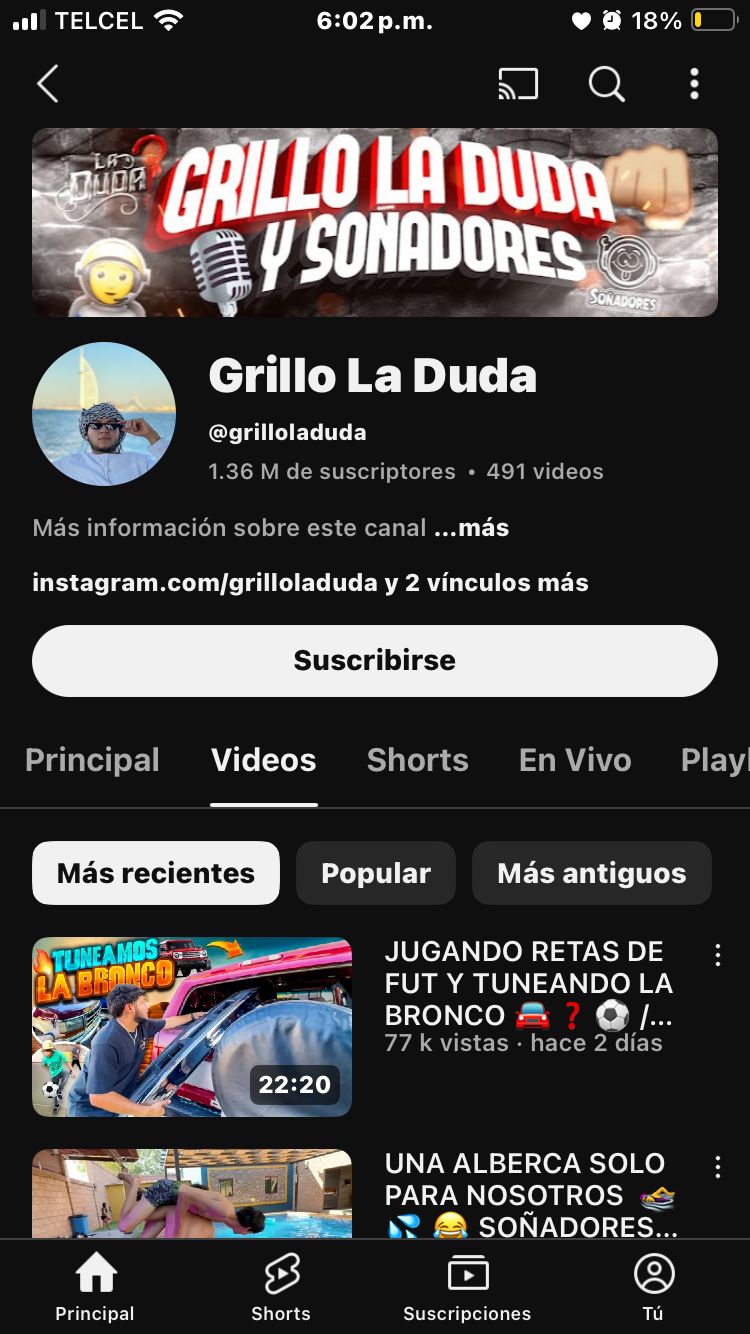Go back with the back arrow

48,84
